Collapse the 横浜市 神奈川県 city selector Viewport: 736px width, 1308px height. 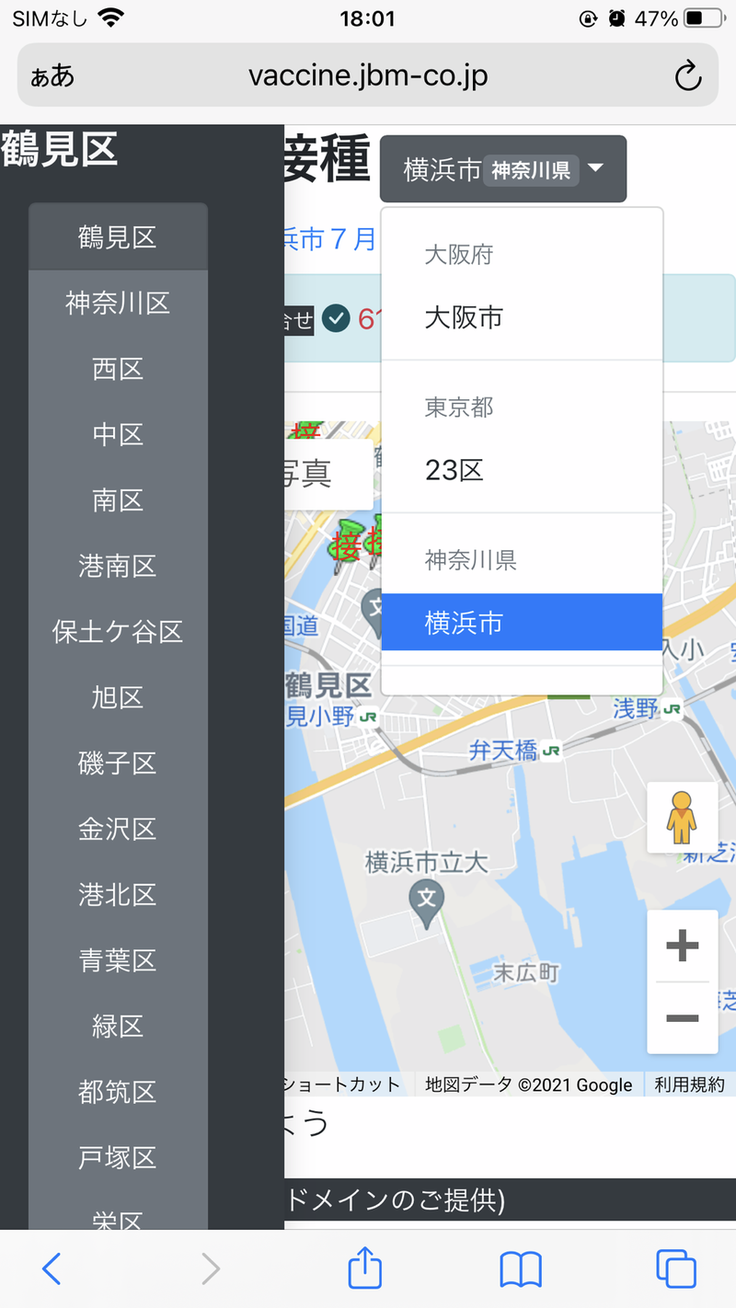click(x=503, y=169)
